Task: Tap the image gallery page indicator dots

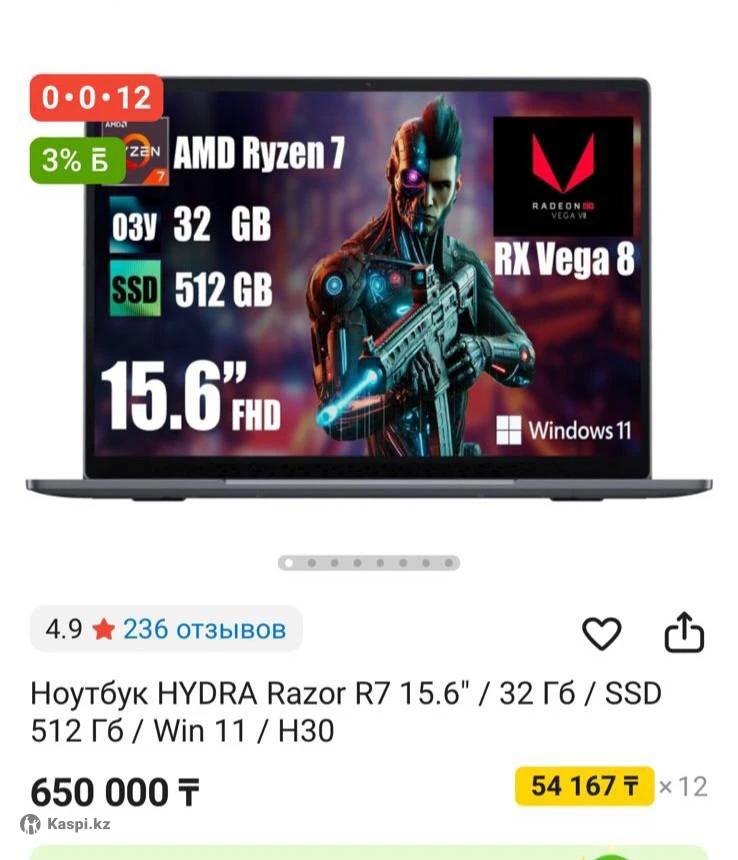Action: [x=368, y=563]
